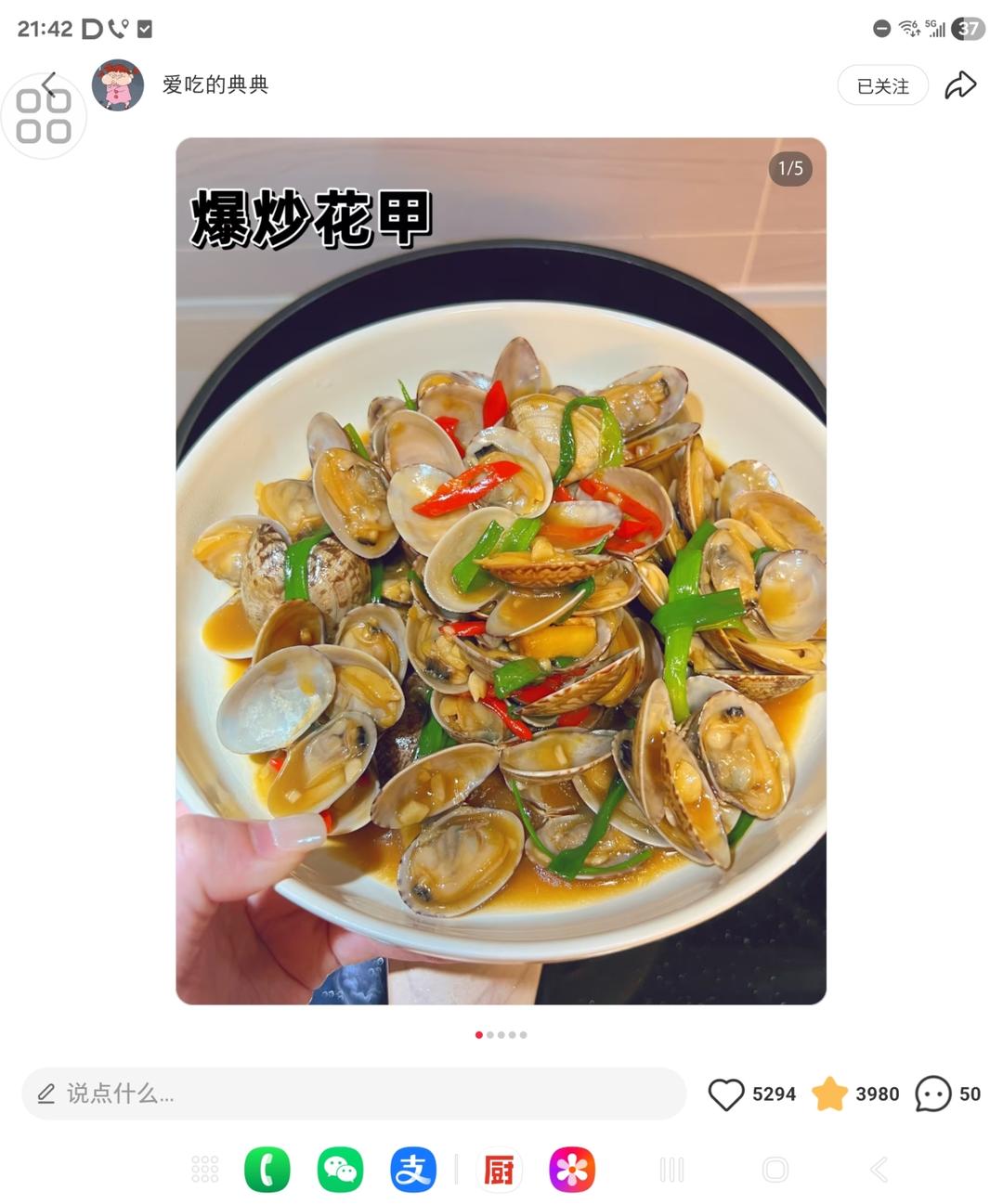Viewport: 1003px width, 1204px height.
Task: Open the app drawer grid in taskbar
Action: click(204, 1170)
